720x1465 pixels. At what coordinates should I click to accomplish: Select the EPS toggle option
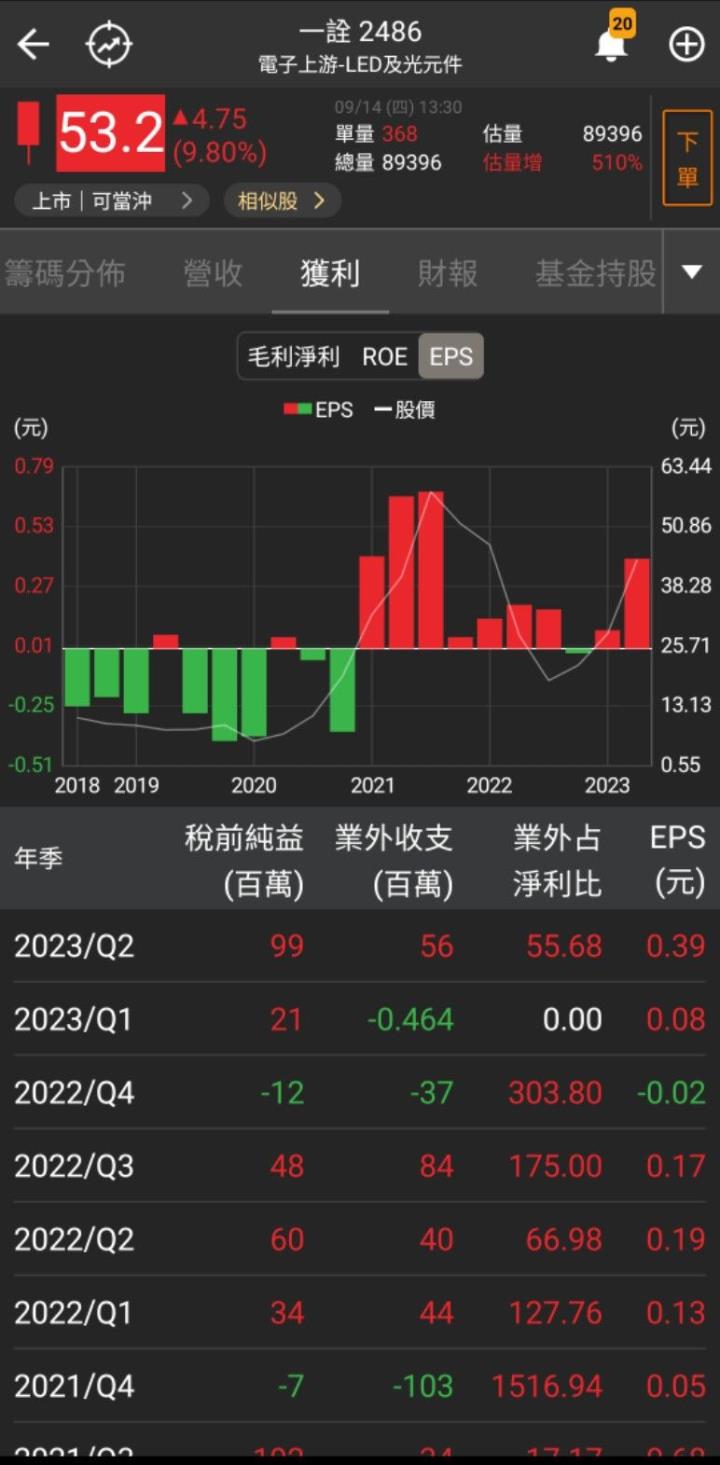[x=451, y=356]
